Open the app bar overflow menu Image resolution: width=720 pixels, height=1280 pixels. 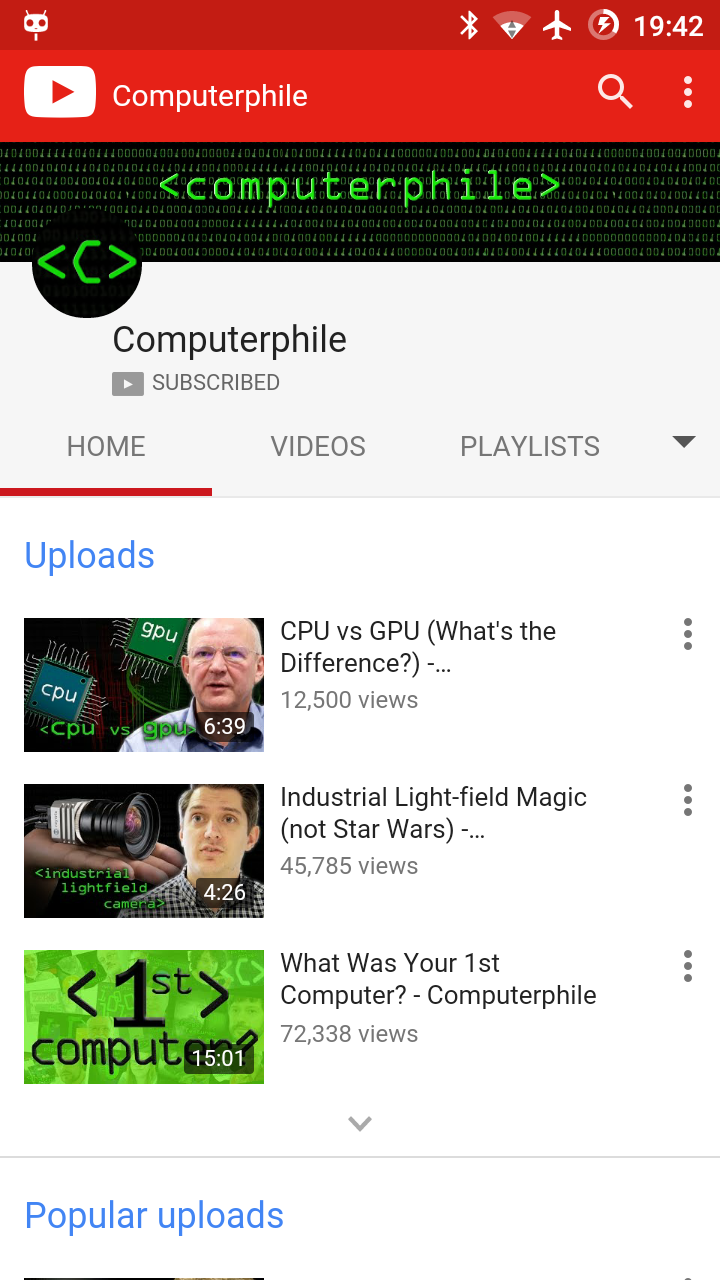687,92
